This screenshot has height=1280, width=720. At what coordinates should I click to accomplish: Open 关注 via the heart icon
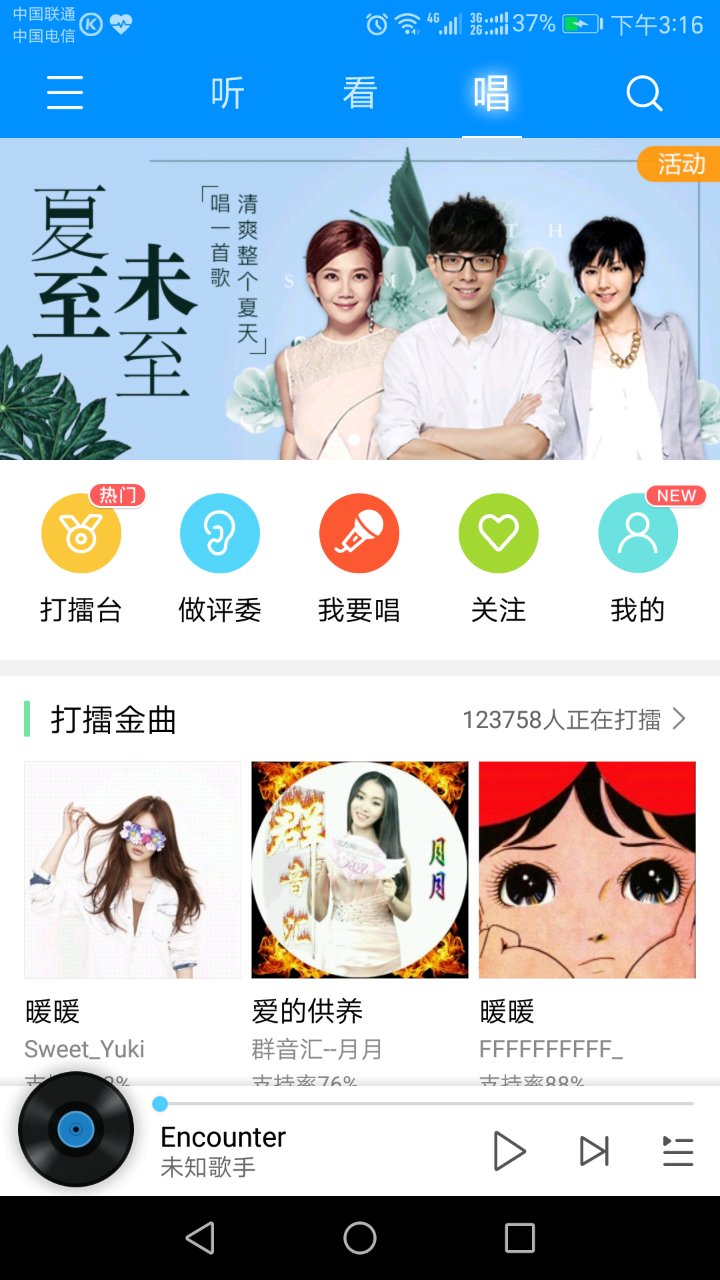click(x=498, y=532)
